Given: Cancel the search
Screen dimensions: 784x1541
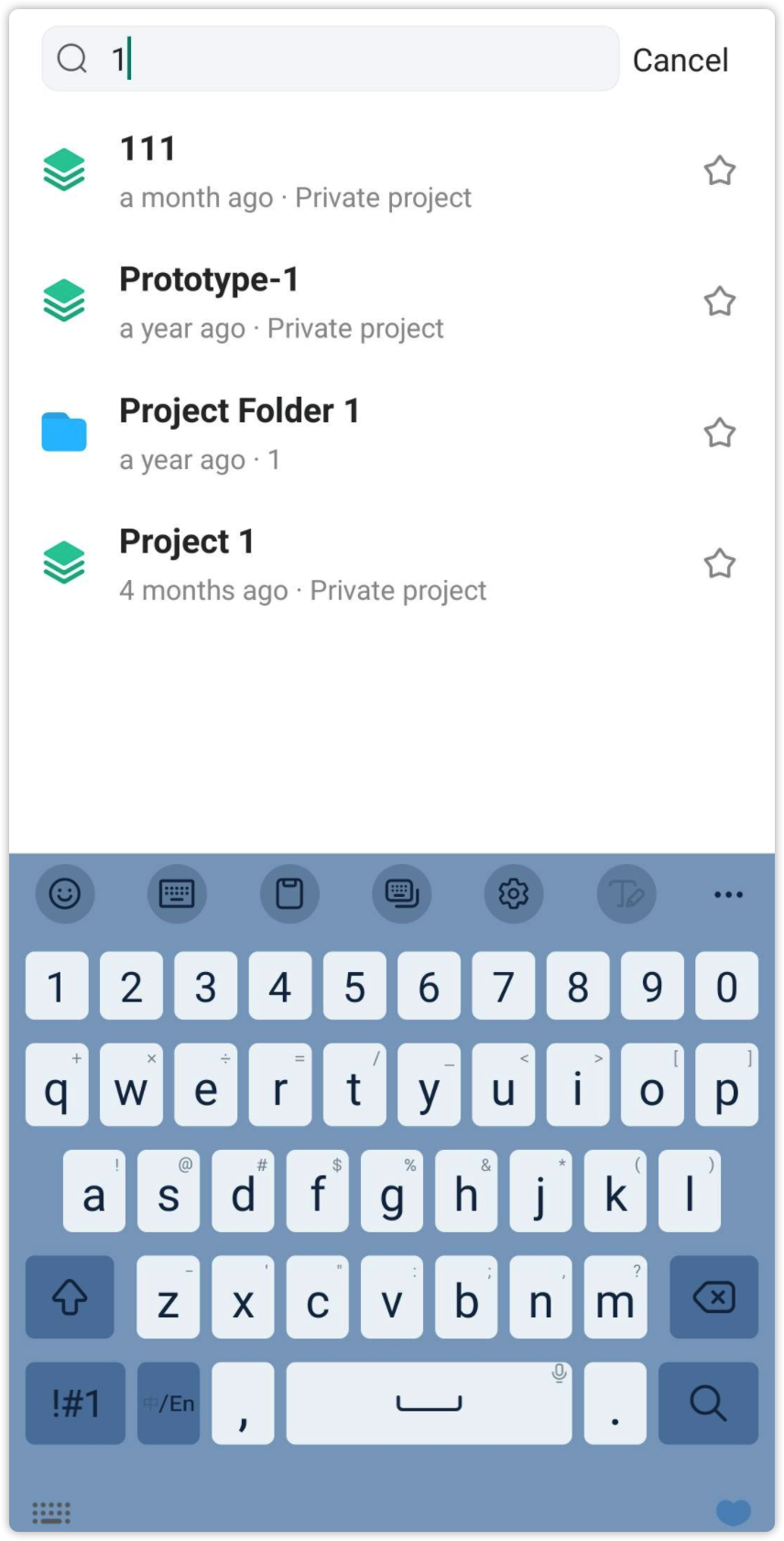Looking at the screenshot, I should (x=681, y=60).
